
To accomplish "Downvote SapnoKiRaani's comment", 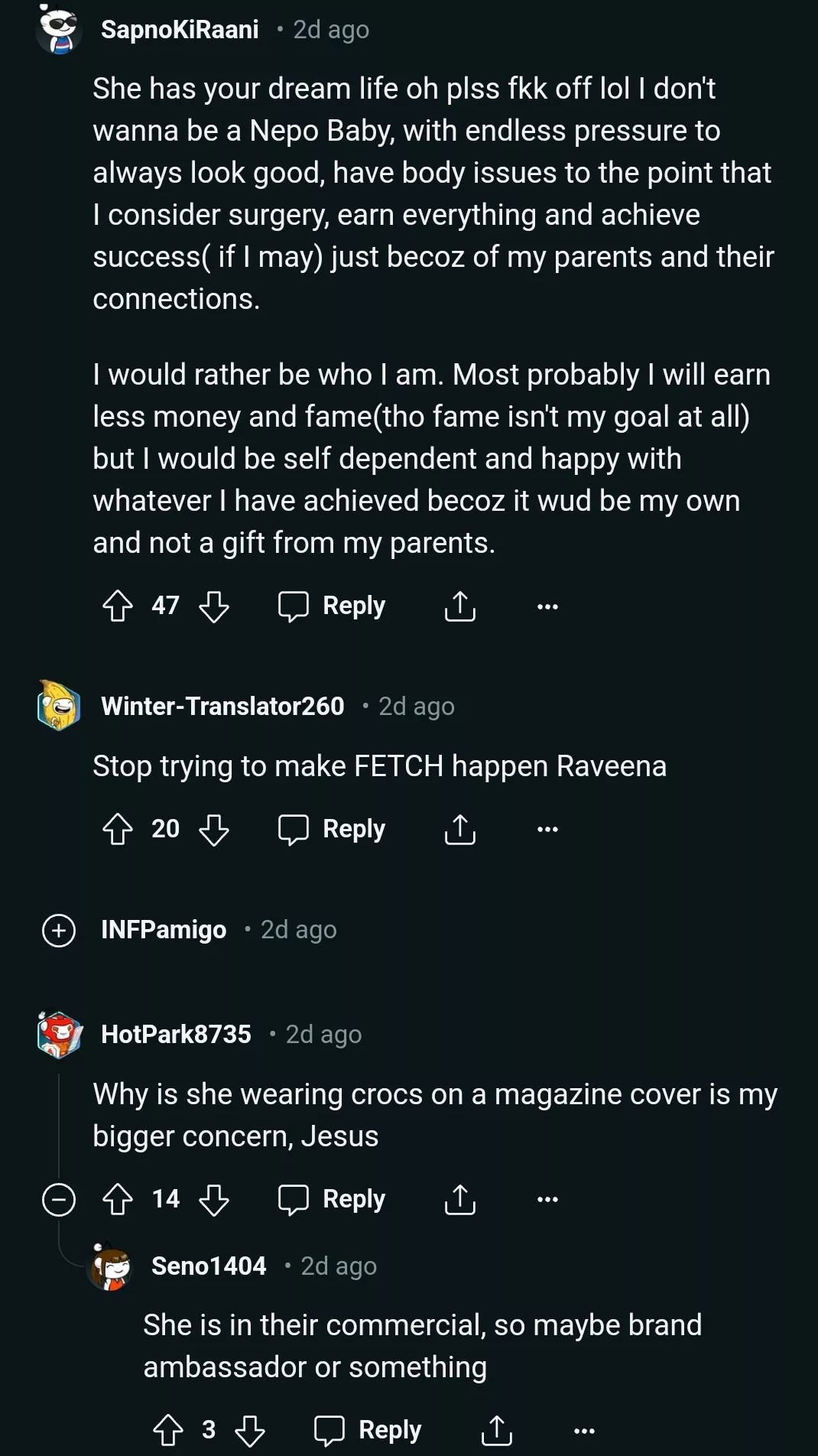I will click(214, 606).
